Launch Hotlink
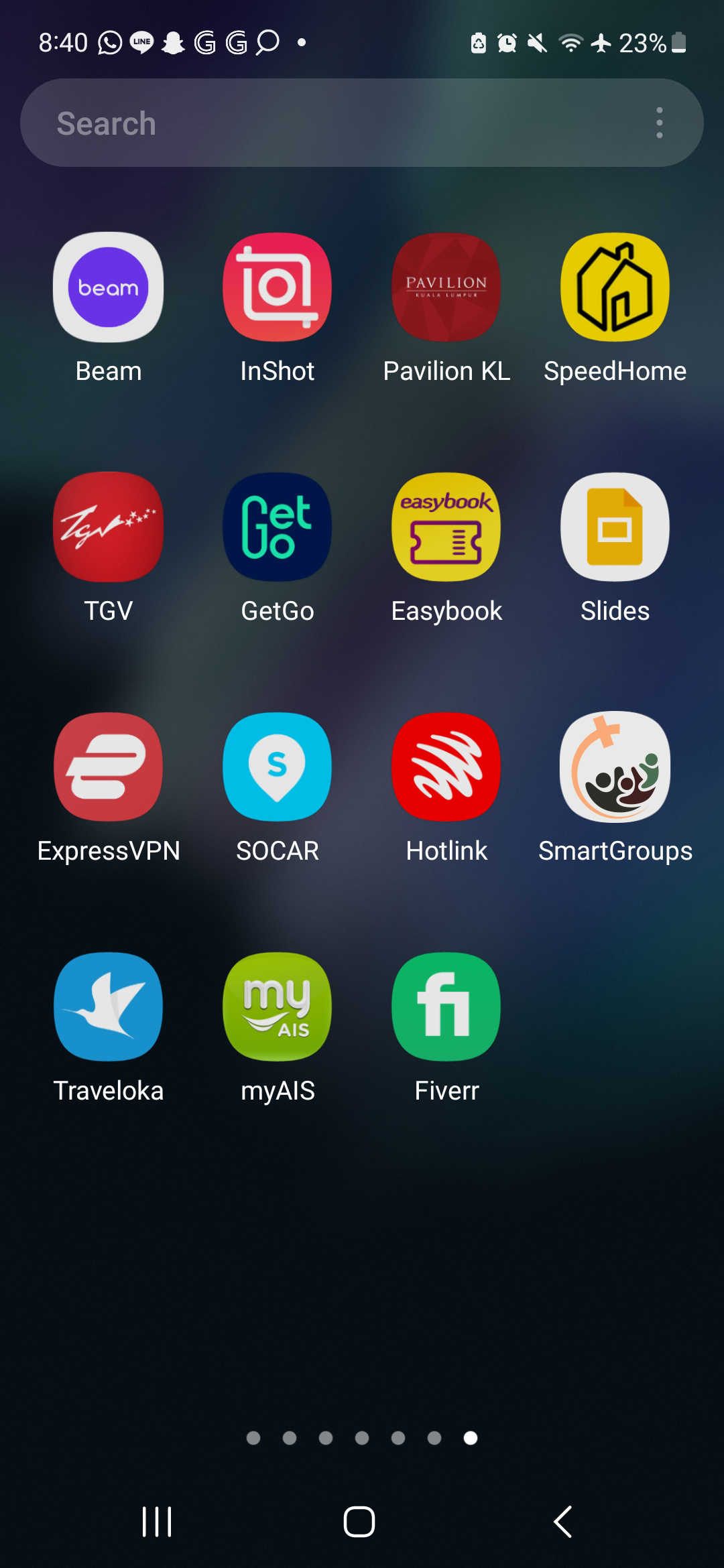The image size is (724, 1568). (446, 768)
